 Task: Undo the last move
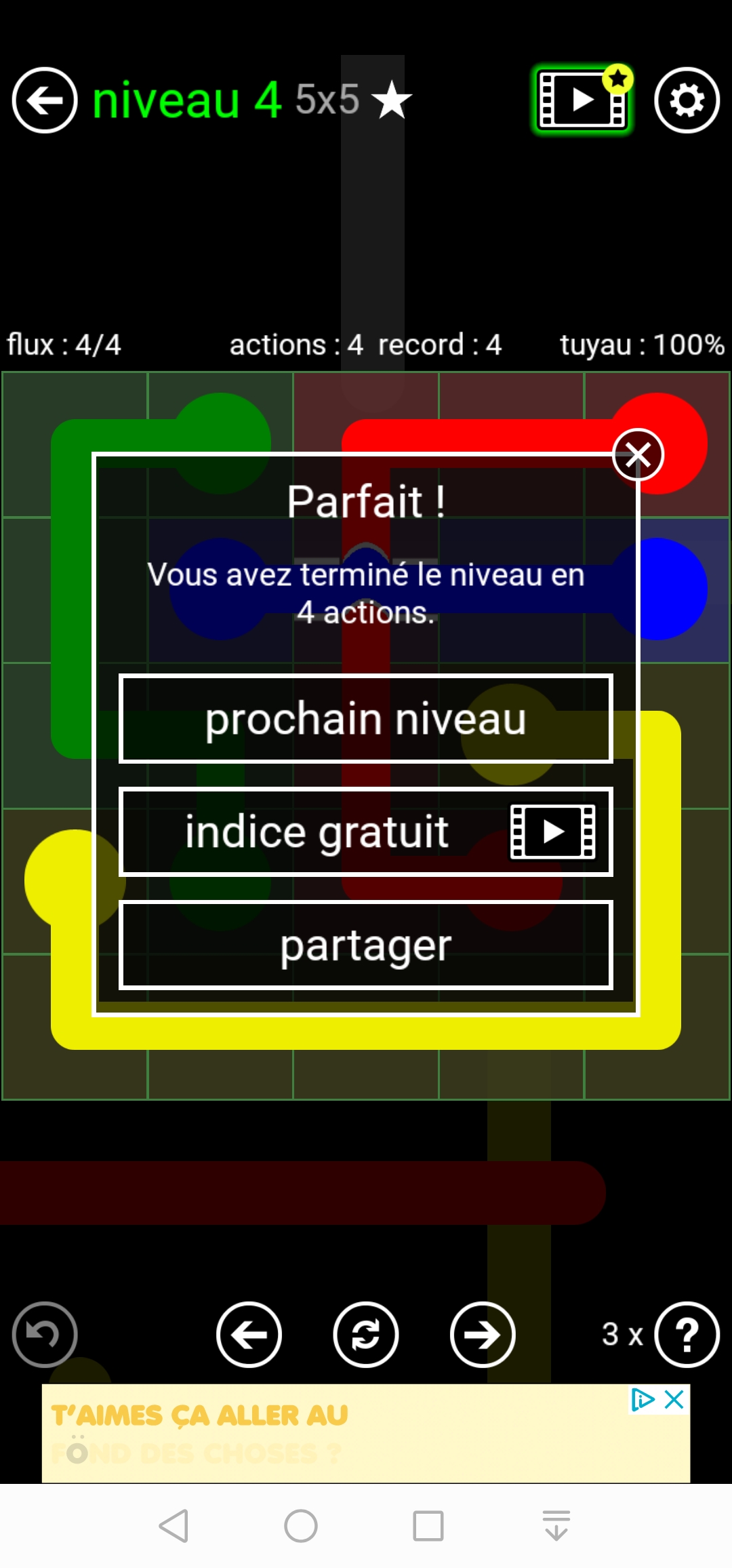point(45,1335)
